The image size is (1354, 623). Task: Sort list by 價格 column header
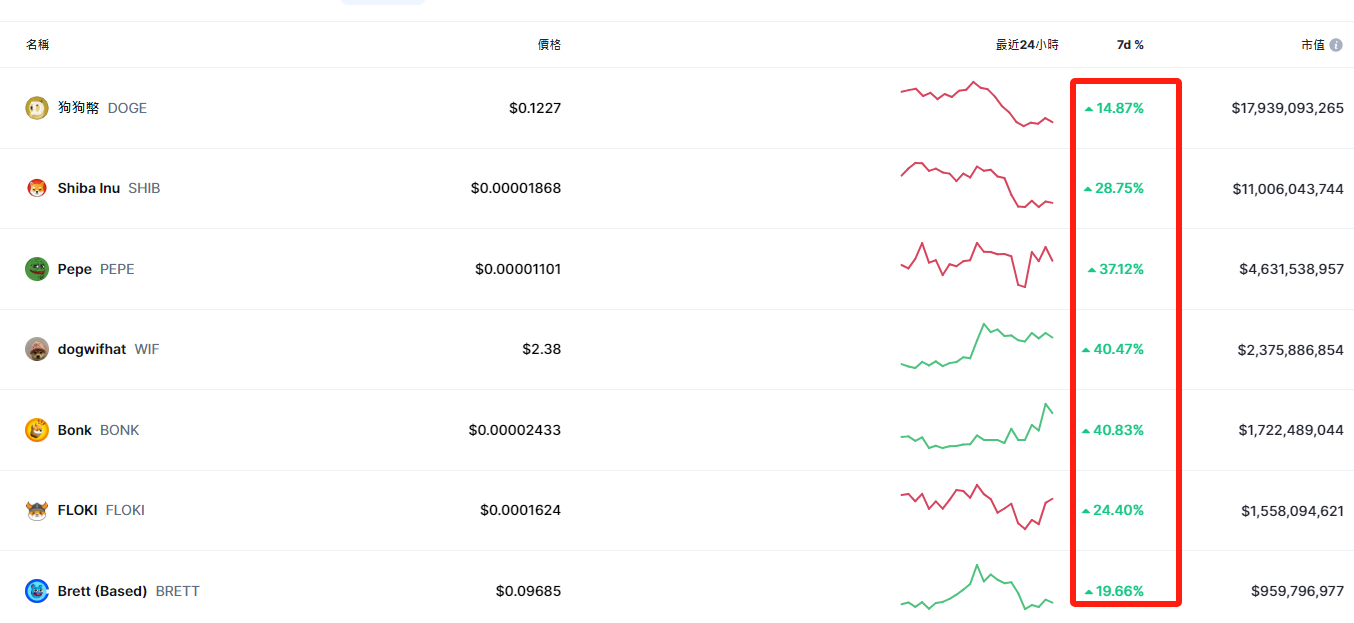click(x=549, y=45)
